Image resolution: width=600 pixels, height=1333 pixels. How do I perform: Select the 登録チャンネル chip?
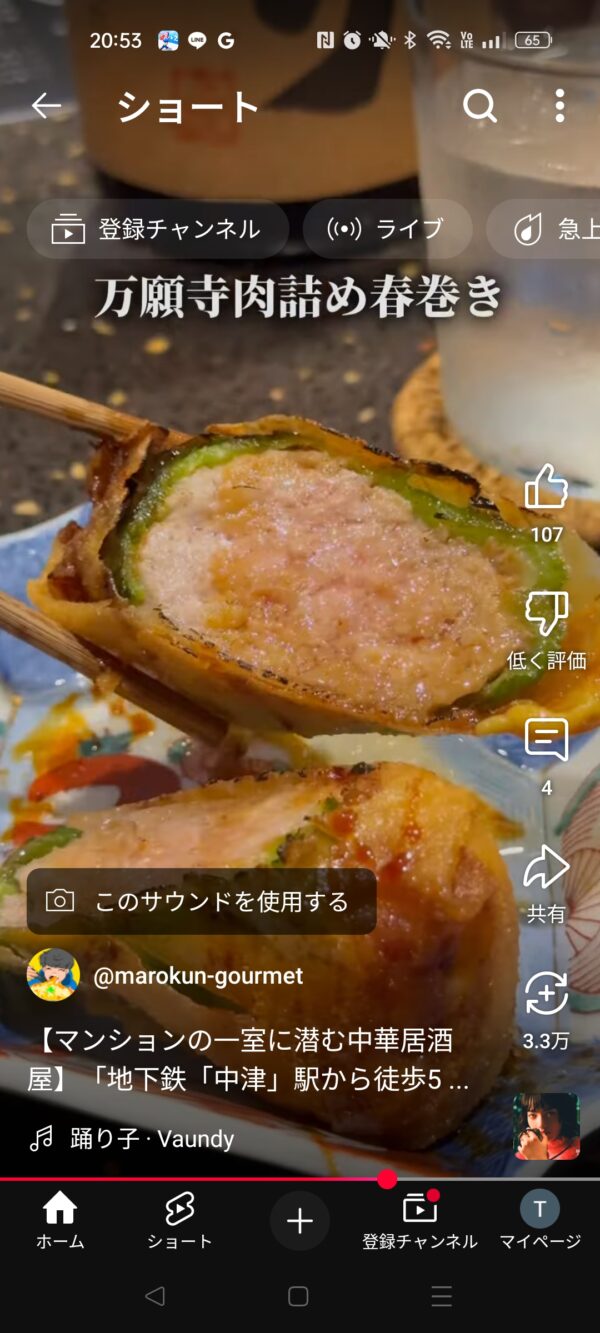(157, 229)
